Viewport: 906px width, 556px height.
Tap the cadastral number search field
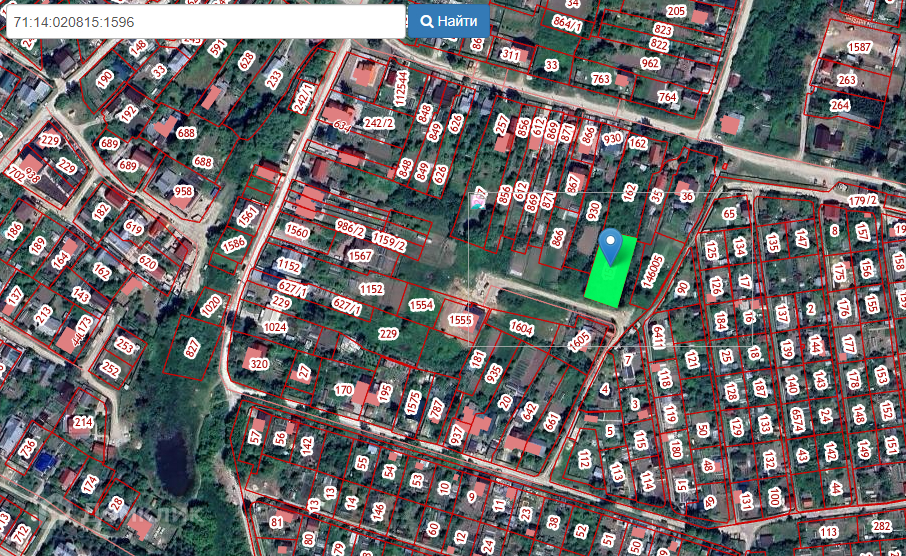205,21
